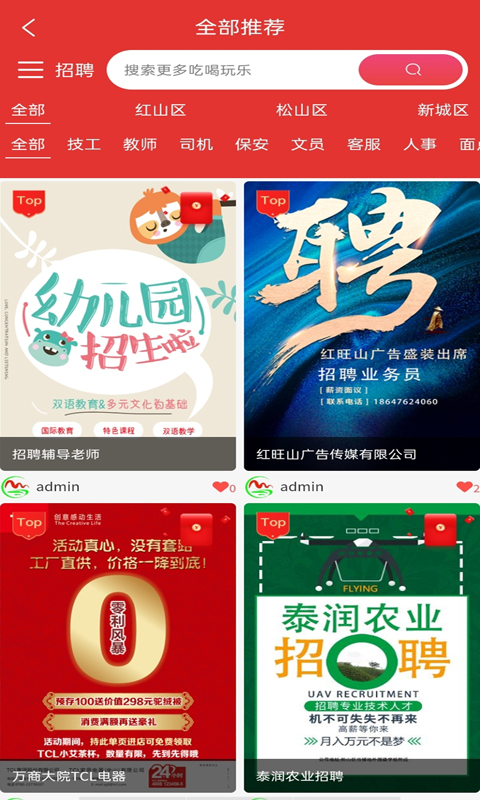The image size is (480, 800).
Task: Filter jobs by 客服
Action: point(364,144)
